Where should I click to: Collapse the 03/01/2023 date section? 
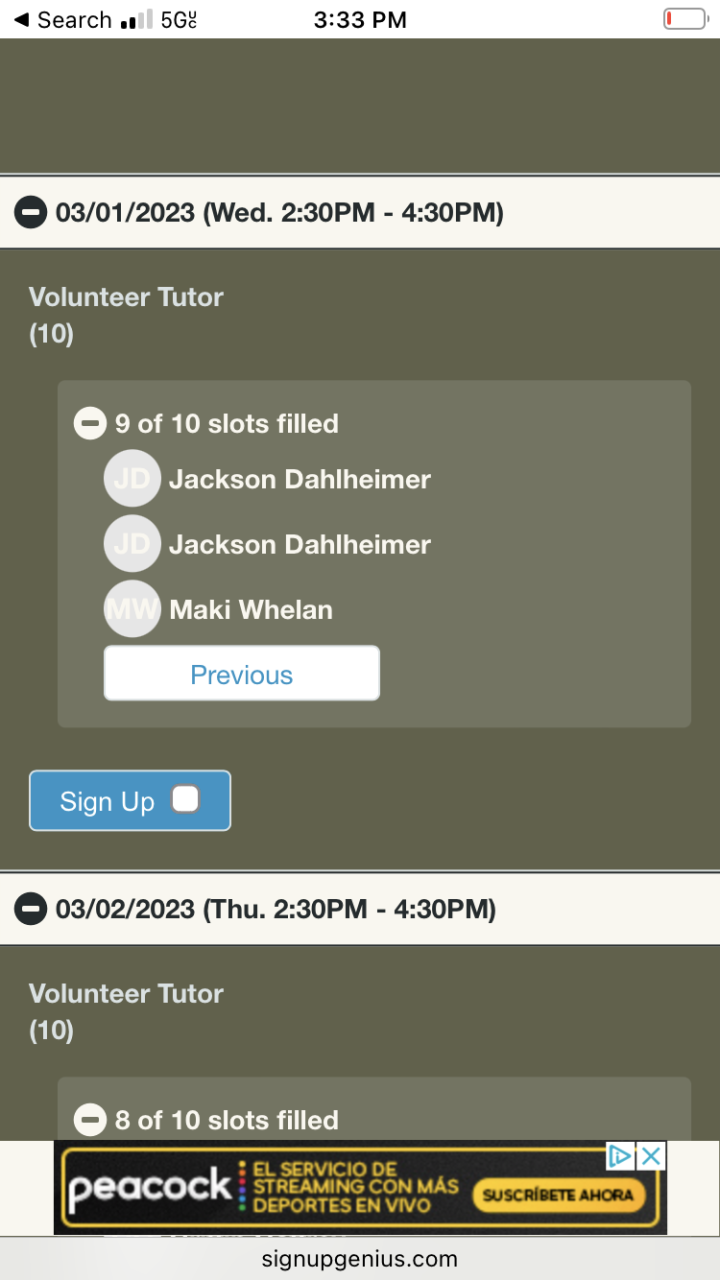pyautogui.click(x=31, y=212)
